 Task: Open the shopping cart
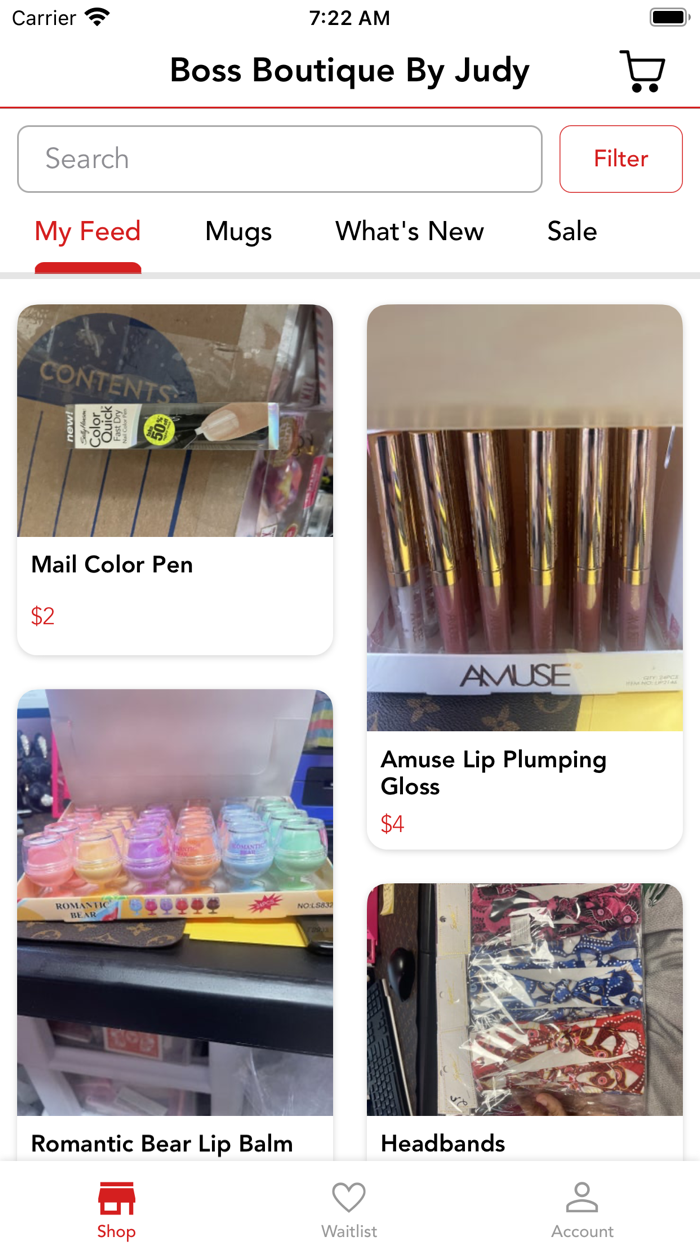(642, 71)
